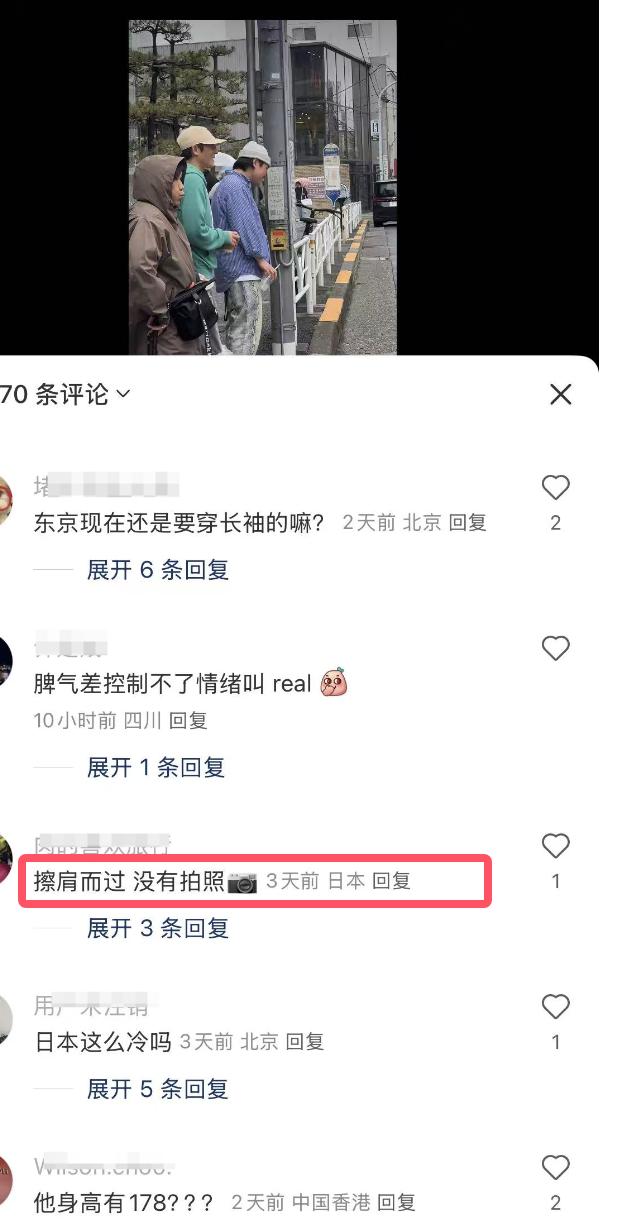This screenshot has width=618, height=1232.
Task: Like the 脾气差控制不了情绪 comment
Action: click(x=555, y=649)
